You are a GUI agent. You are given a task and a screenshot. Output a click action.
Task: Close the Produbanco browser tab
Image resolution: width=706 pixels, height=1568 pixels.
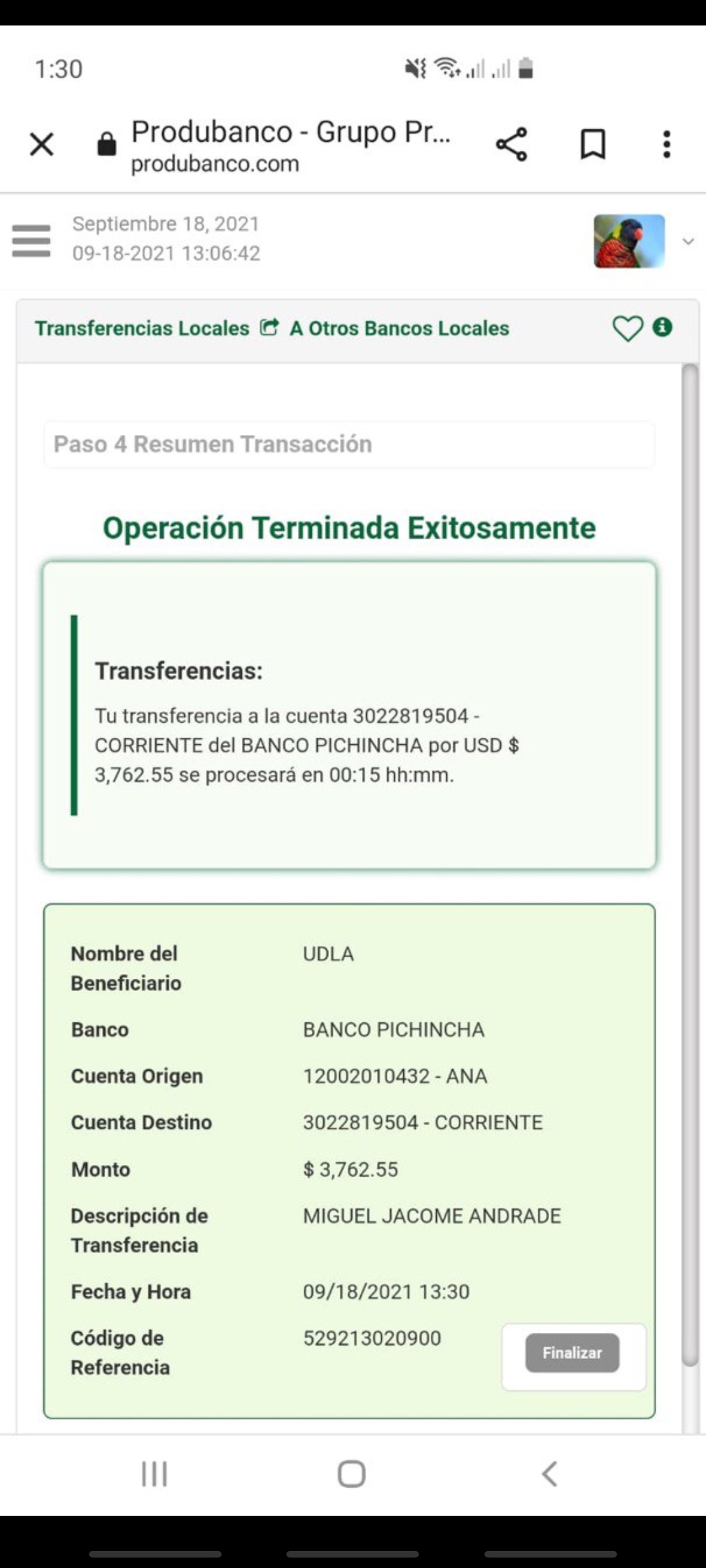(42, 144)
